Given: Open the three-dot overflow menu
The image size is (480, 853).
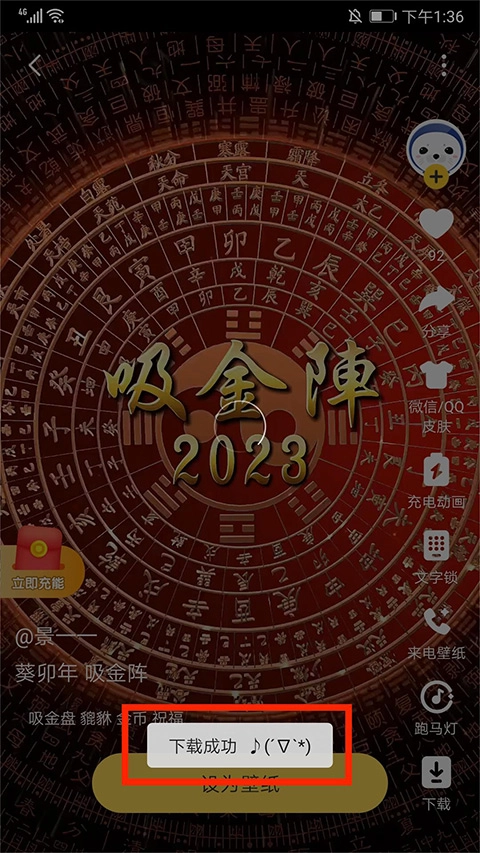Looking at the screenshot, I should (444, 66).
